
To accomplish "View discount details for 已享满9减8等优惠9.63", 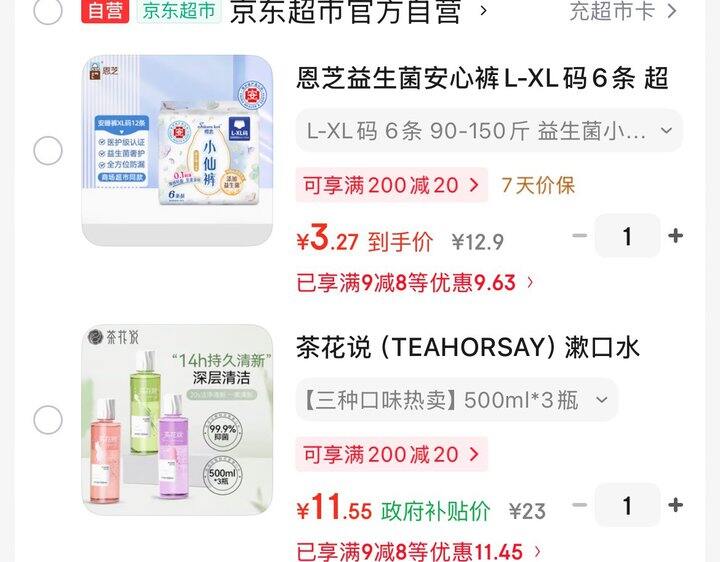I will tap(415, 283).
